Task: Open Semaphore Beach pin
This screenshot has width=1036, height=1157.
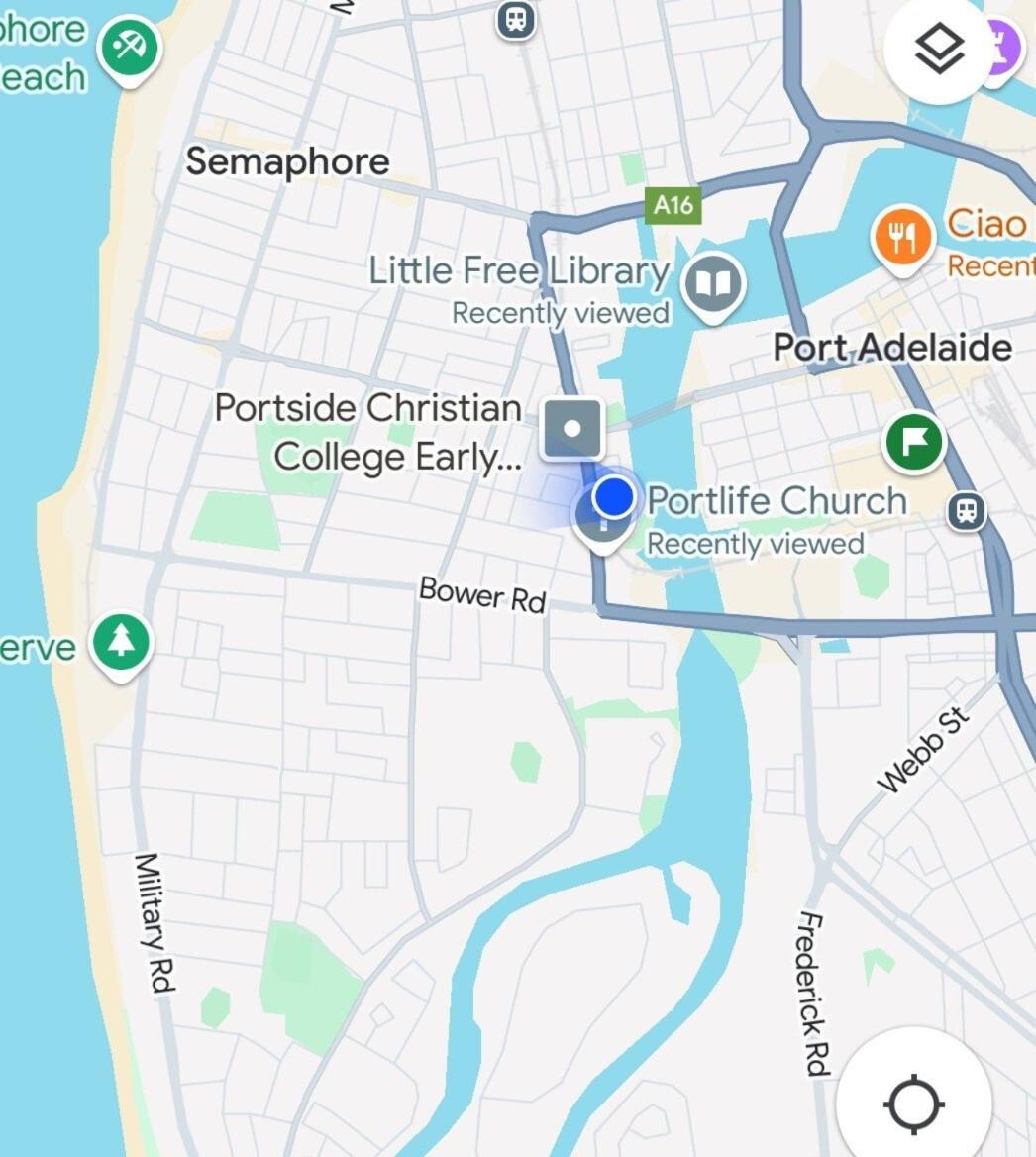Action: tap(130, 47)
